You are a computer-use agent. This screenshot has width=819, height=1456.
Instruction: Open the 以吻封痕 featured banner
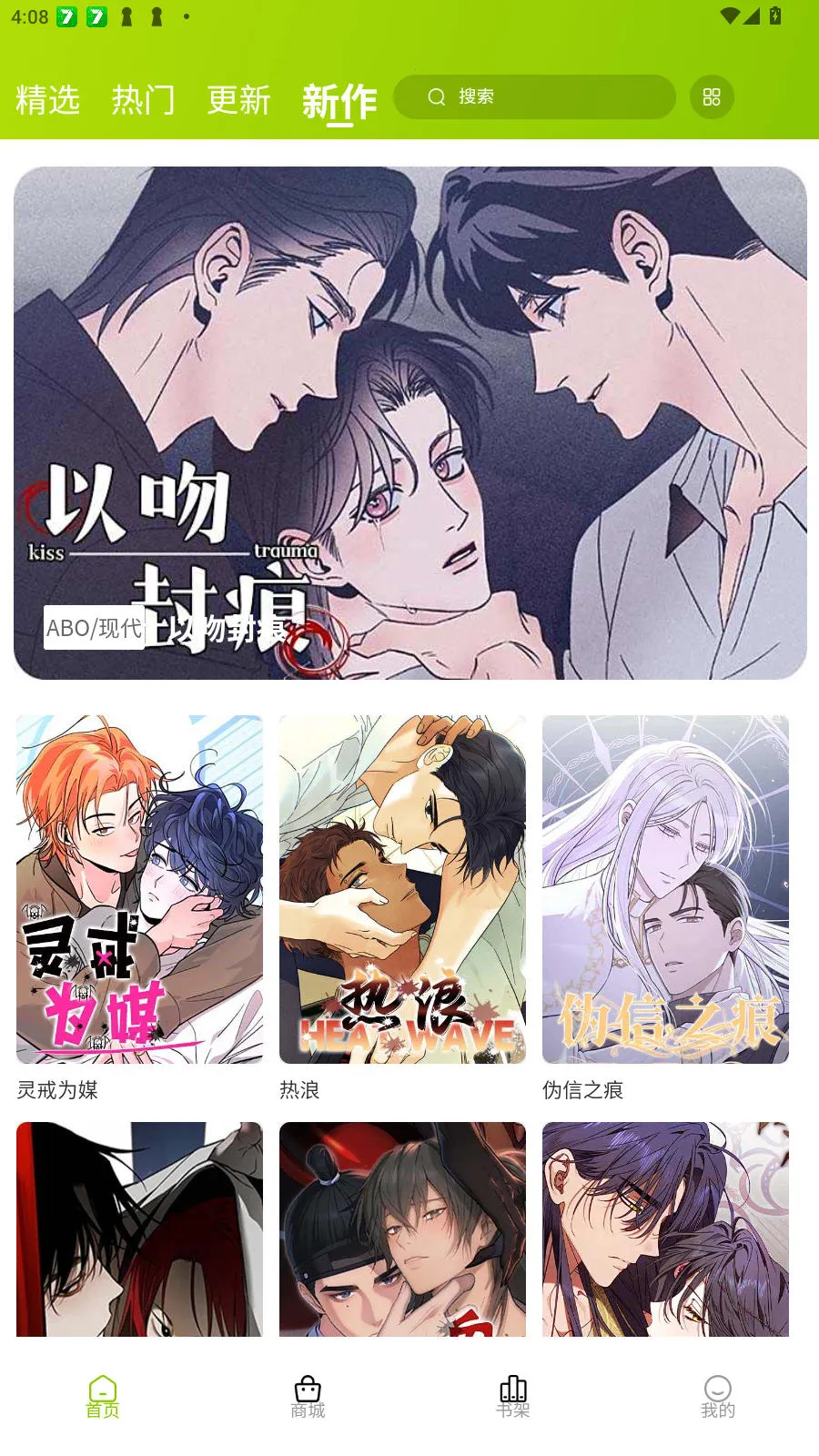(409, 422)
